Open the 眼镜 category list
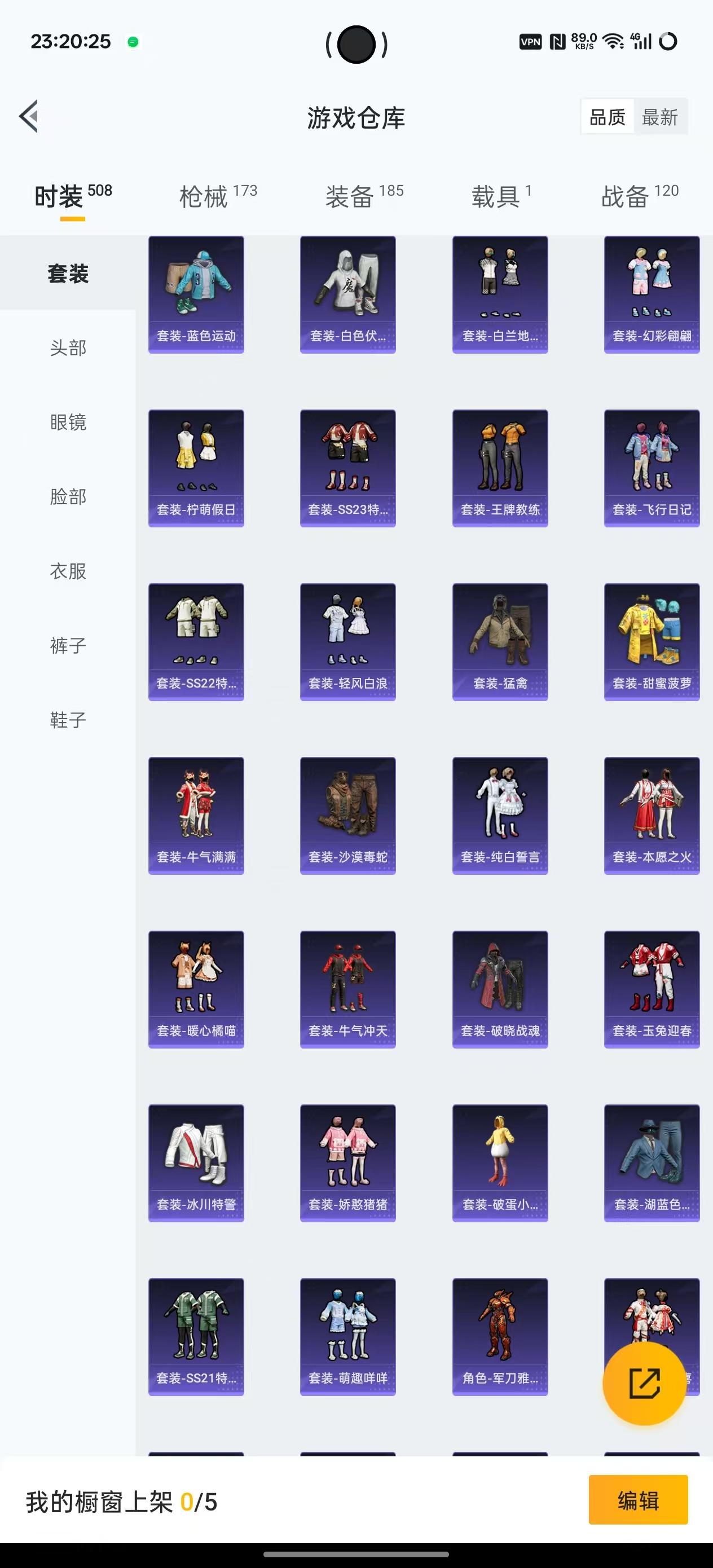 tap(68, 422)
